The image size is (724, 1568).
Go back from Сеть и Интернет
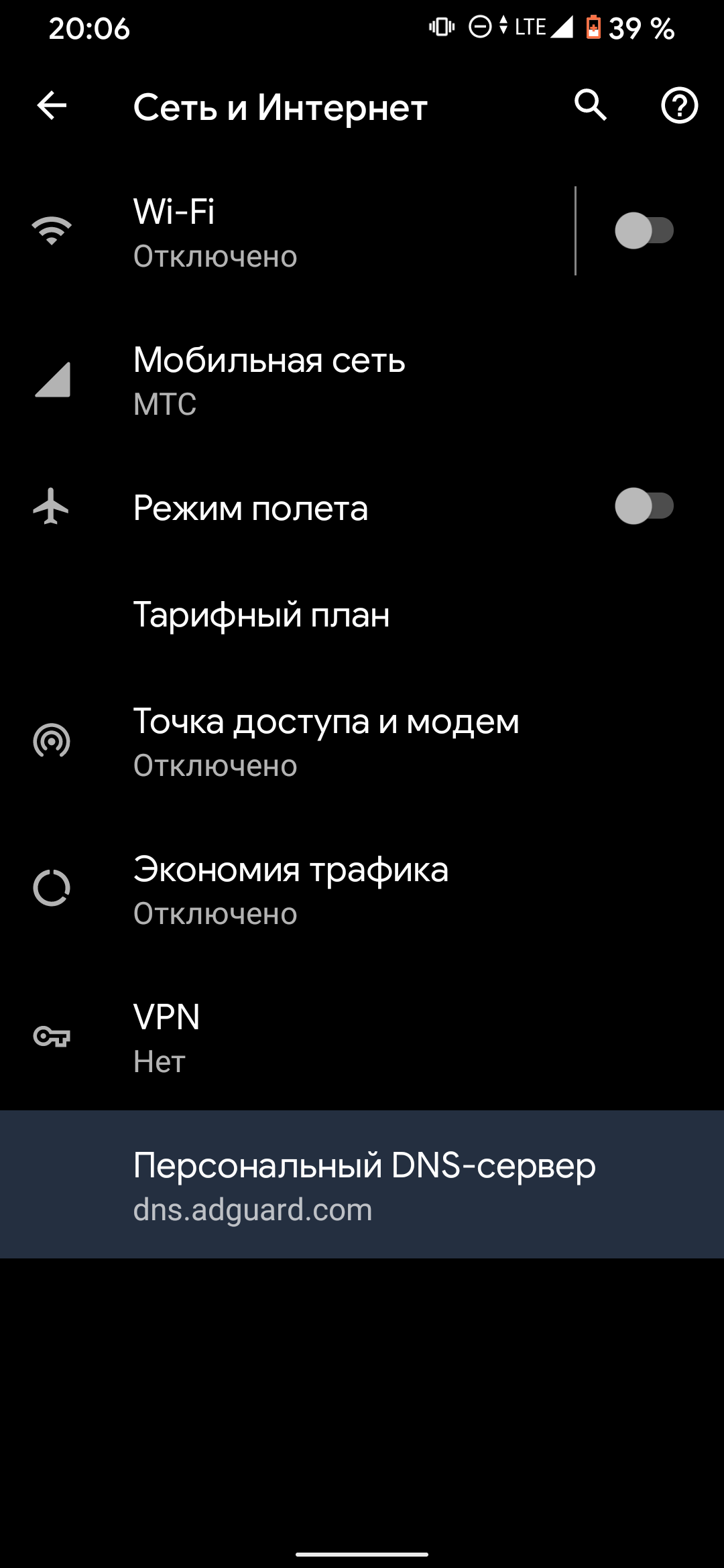pos(52,106)
